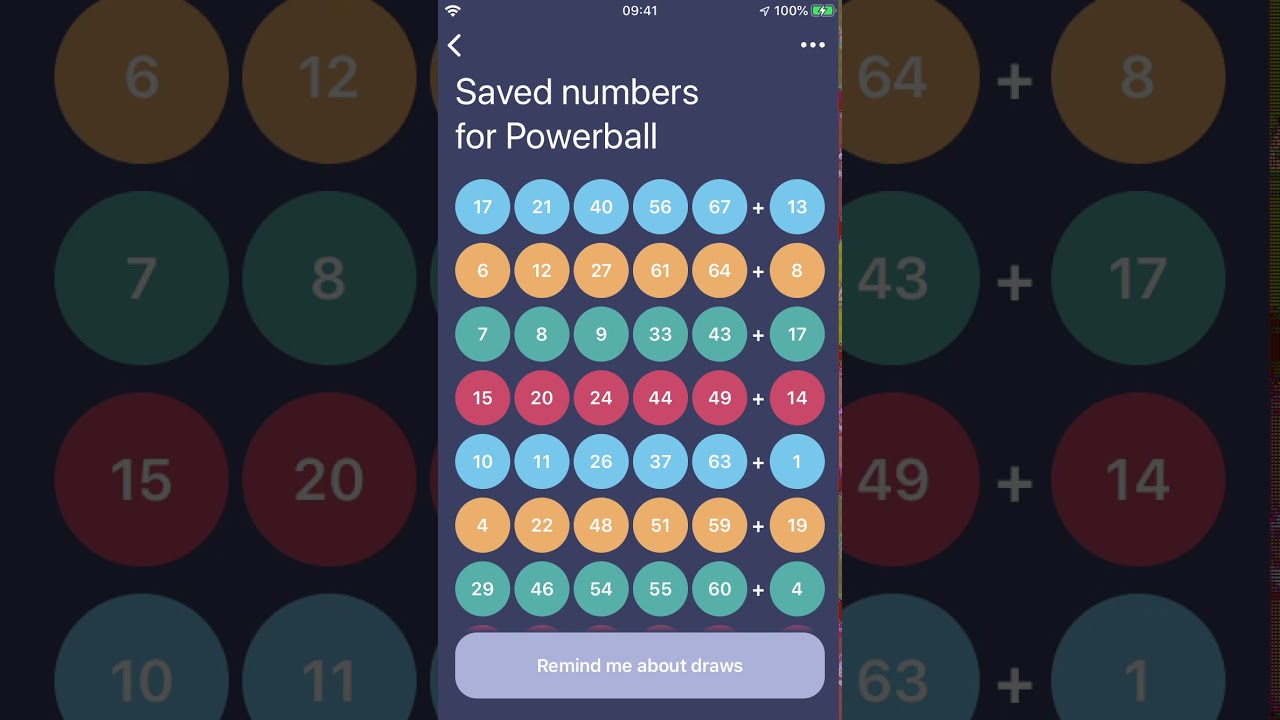
Task: Select the row with Powerball 19
Action: point(640,525)
